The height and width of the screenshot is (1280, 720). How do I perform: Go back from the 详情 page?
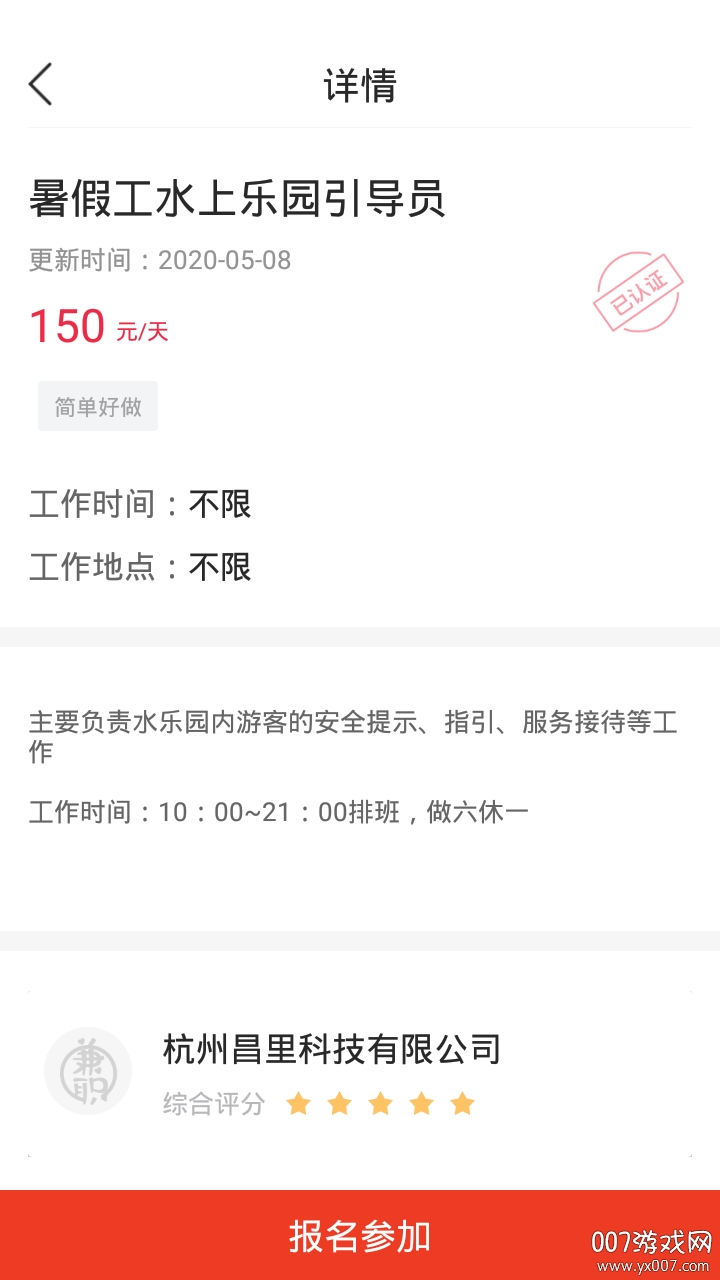pos(41,85)
